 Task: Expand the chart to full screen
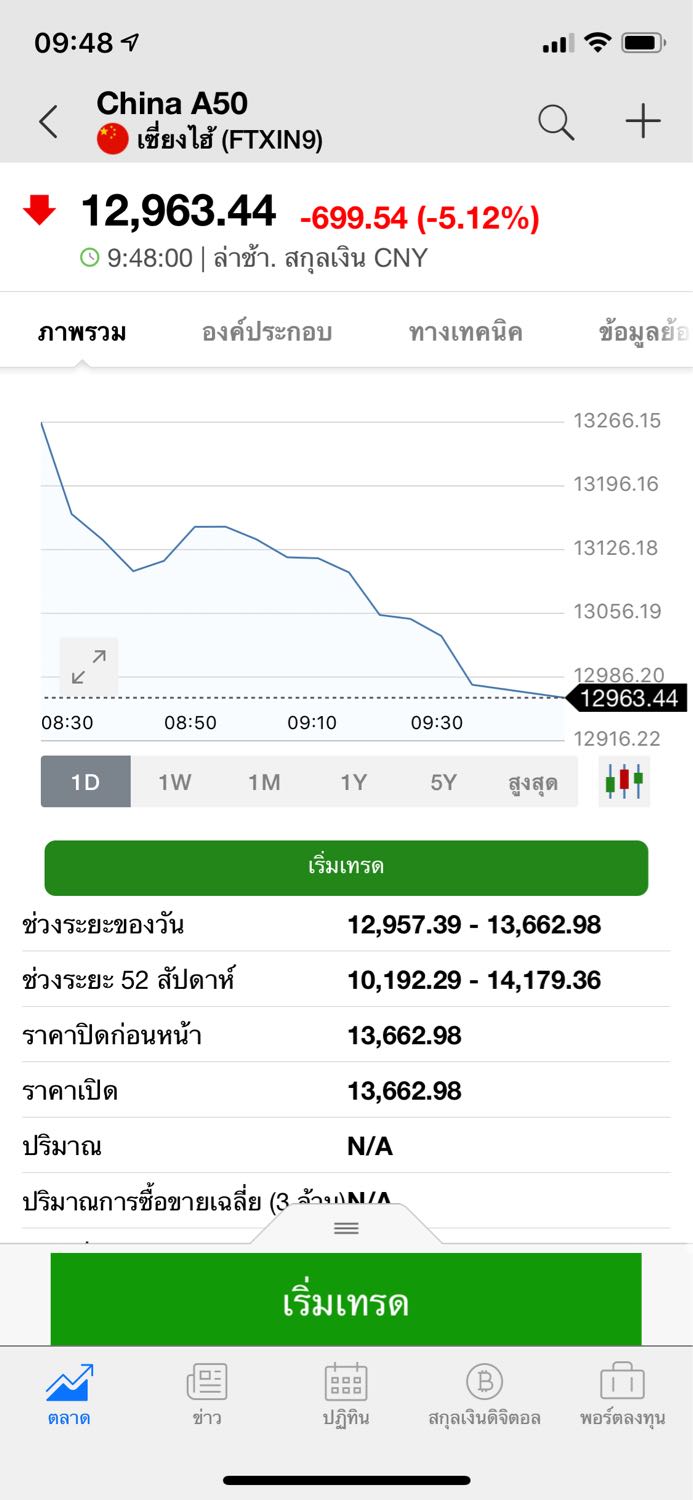89,667
